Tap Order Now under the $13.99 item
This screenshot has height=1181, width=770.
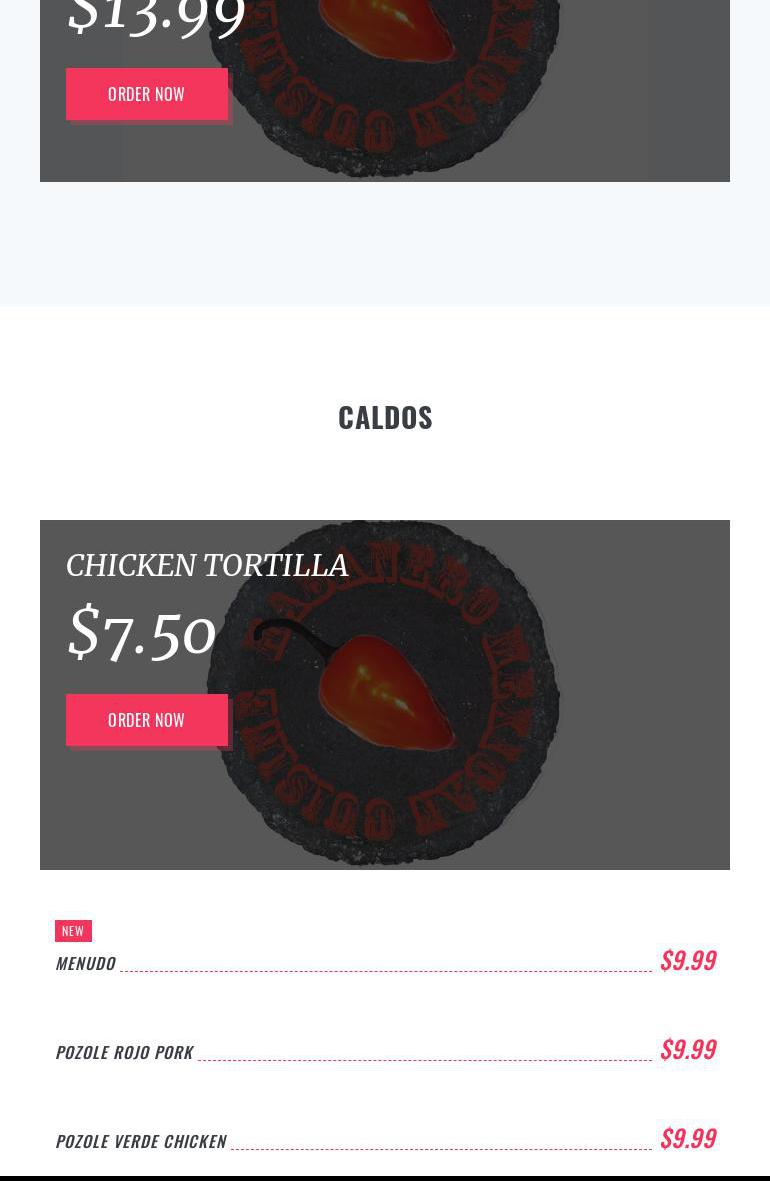[x=147, y=94]
